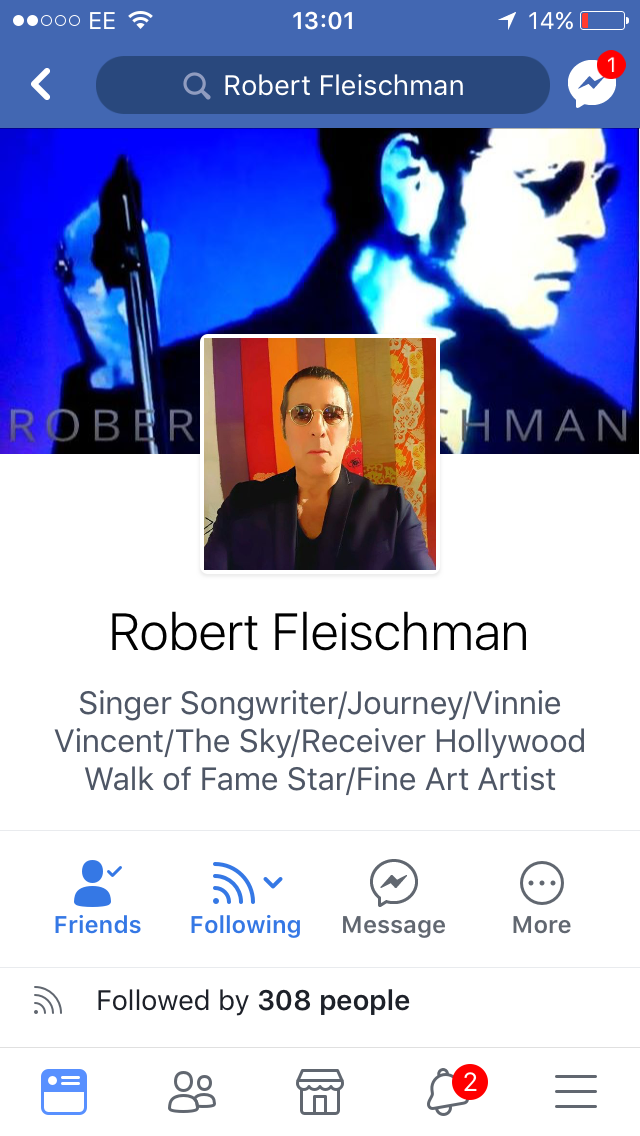Open Robert Fleischman's profile picture
Screen dimensions: 640x1136
[x=320, y=455]
